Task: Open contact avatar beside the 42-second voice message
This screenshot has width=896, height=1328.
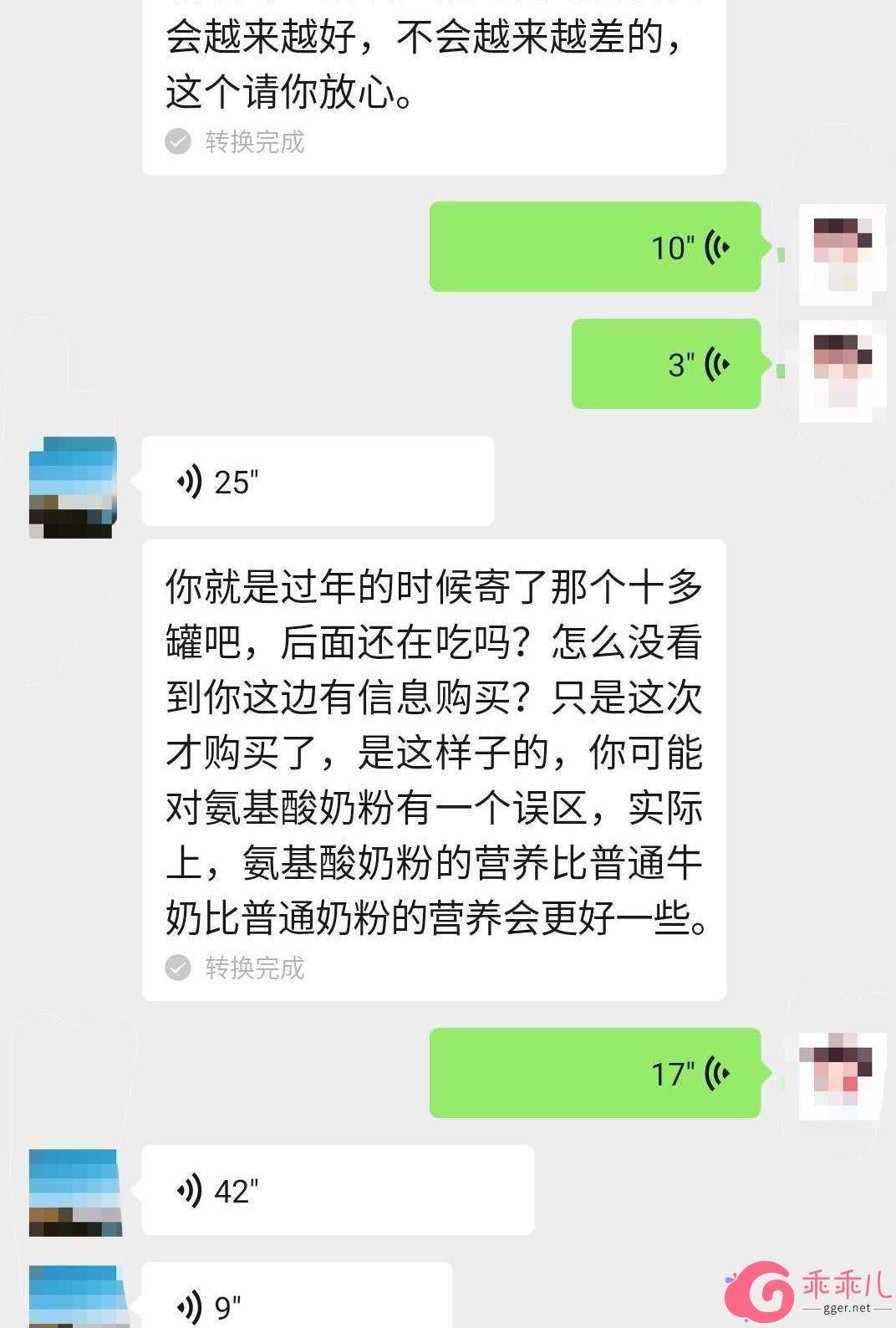Action: [x=75, y=1193]
